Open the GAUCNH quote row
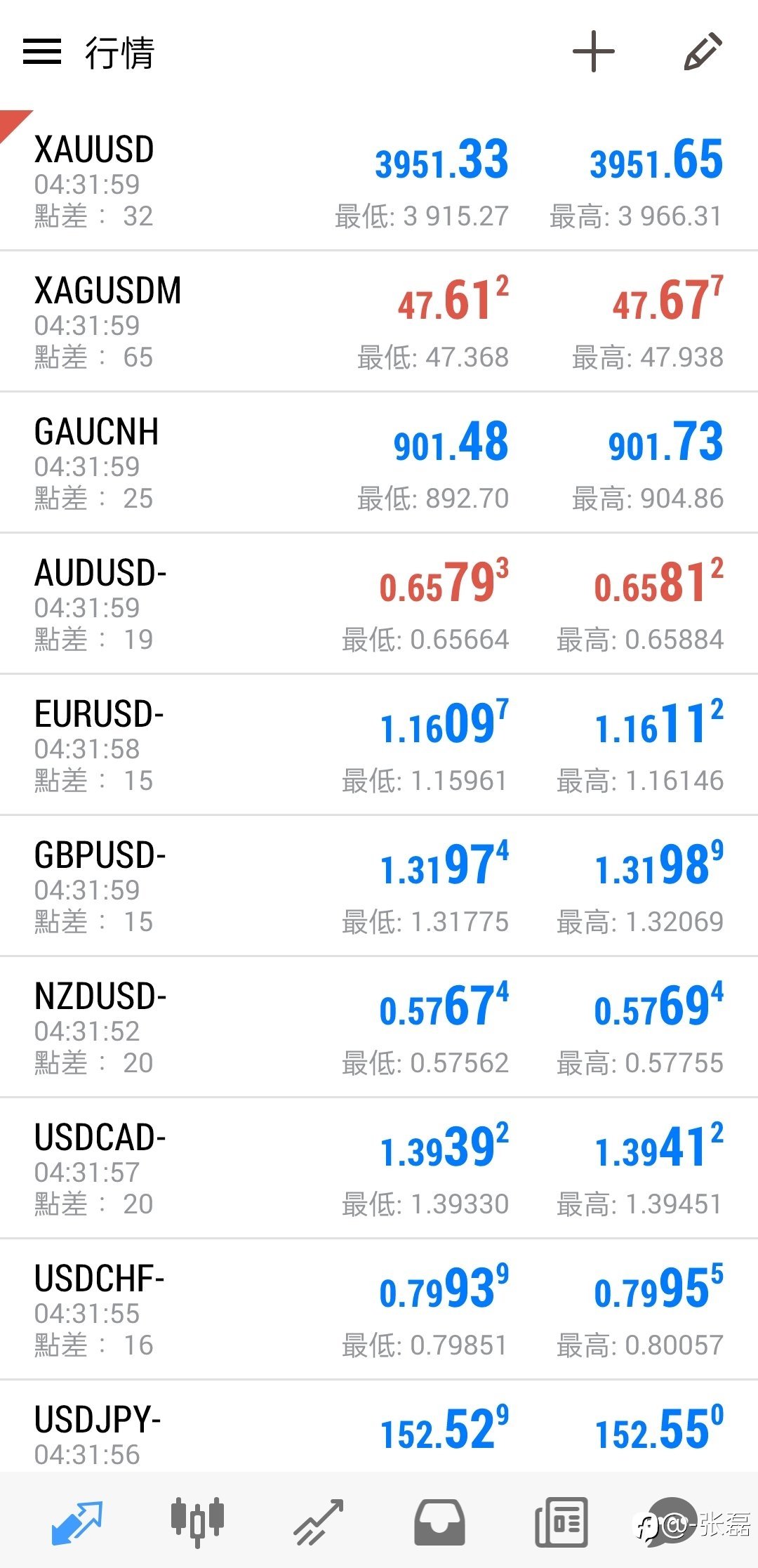 pos(379,463)
